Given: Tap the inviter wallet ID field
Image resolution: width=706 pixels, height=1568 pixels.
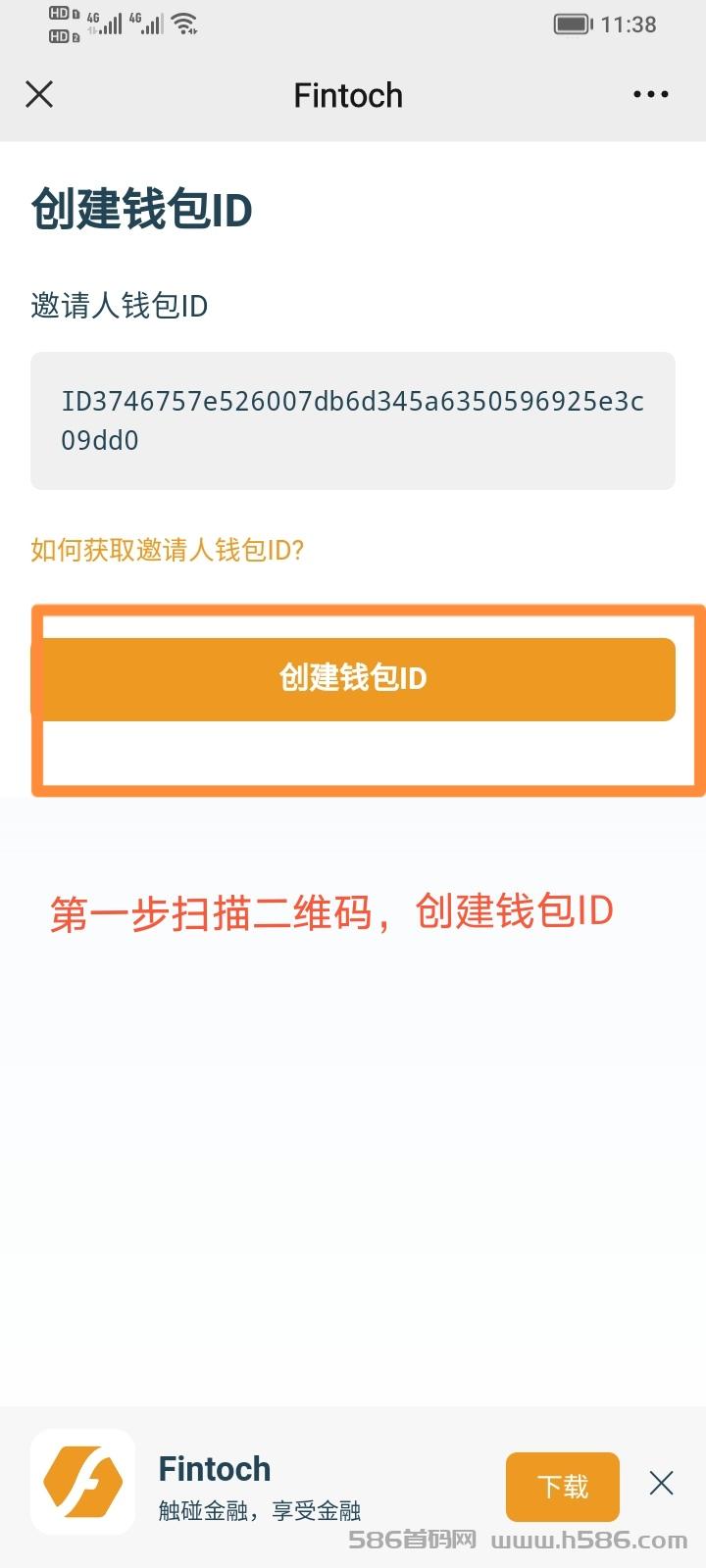Looking at the screenshot, I should pyautogui.click(x=353, y=420).
